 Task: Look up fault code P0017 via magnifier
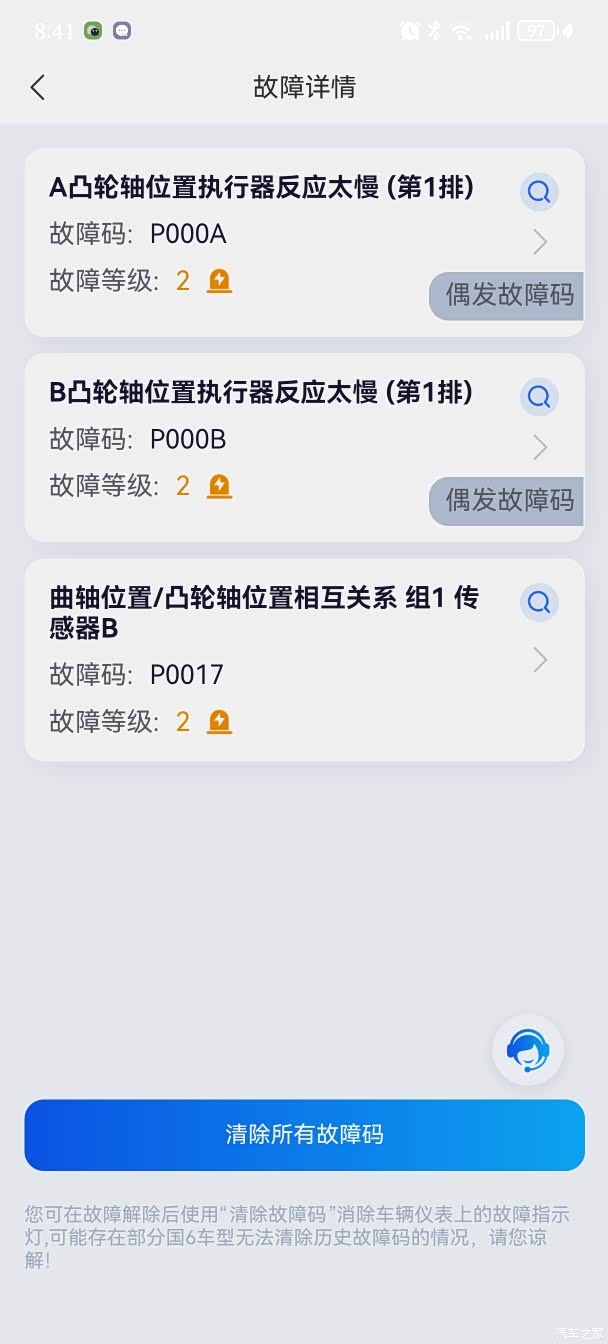539,602
